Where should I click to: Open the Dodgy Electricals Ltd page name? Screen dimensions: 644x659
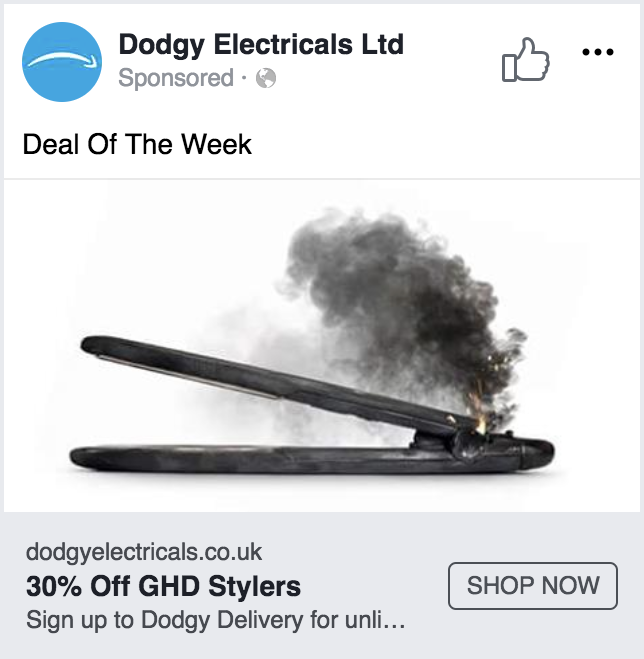[261, 45]
